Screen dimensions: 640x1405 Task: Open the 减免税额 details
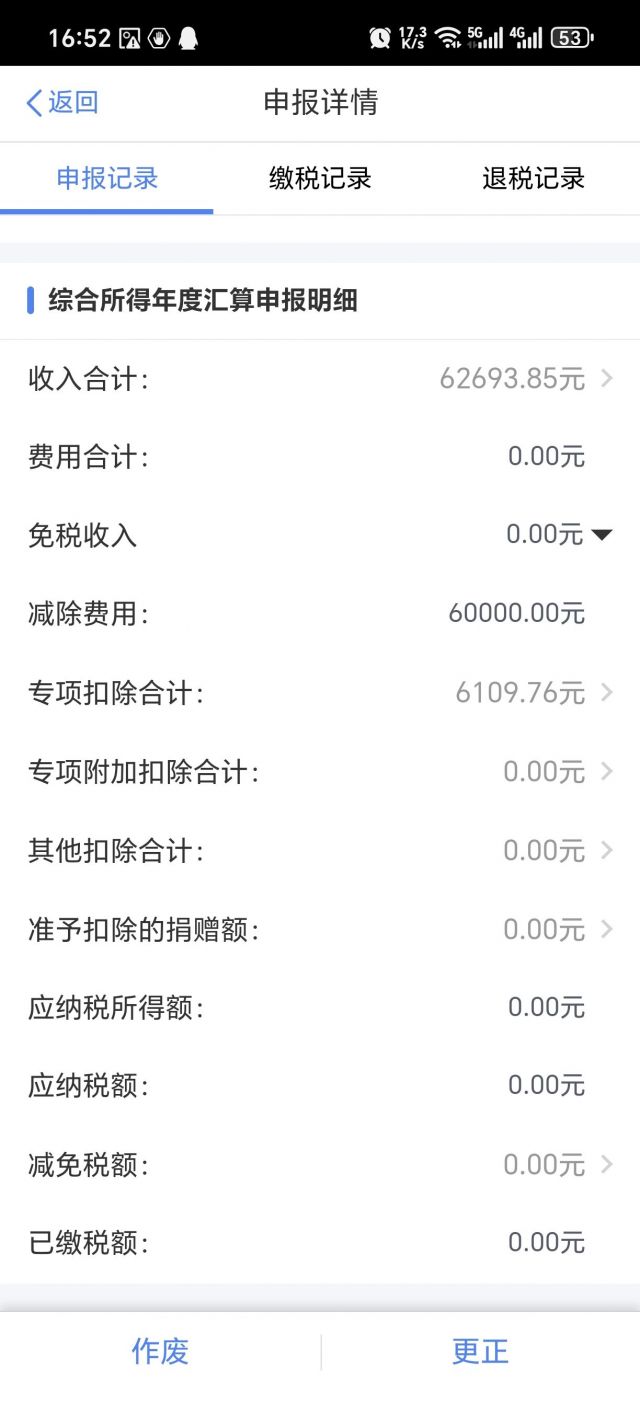(320, 1164)
